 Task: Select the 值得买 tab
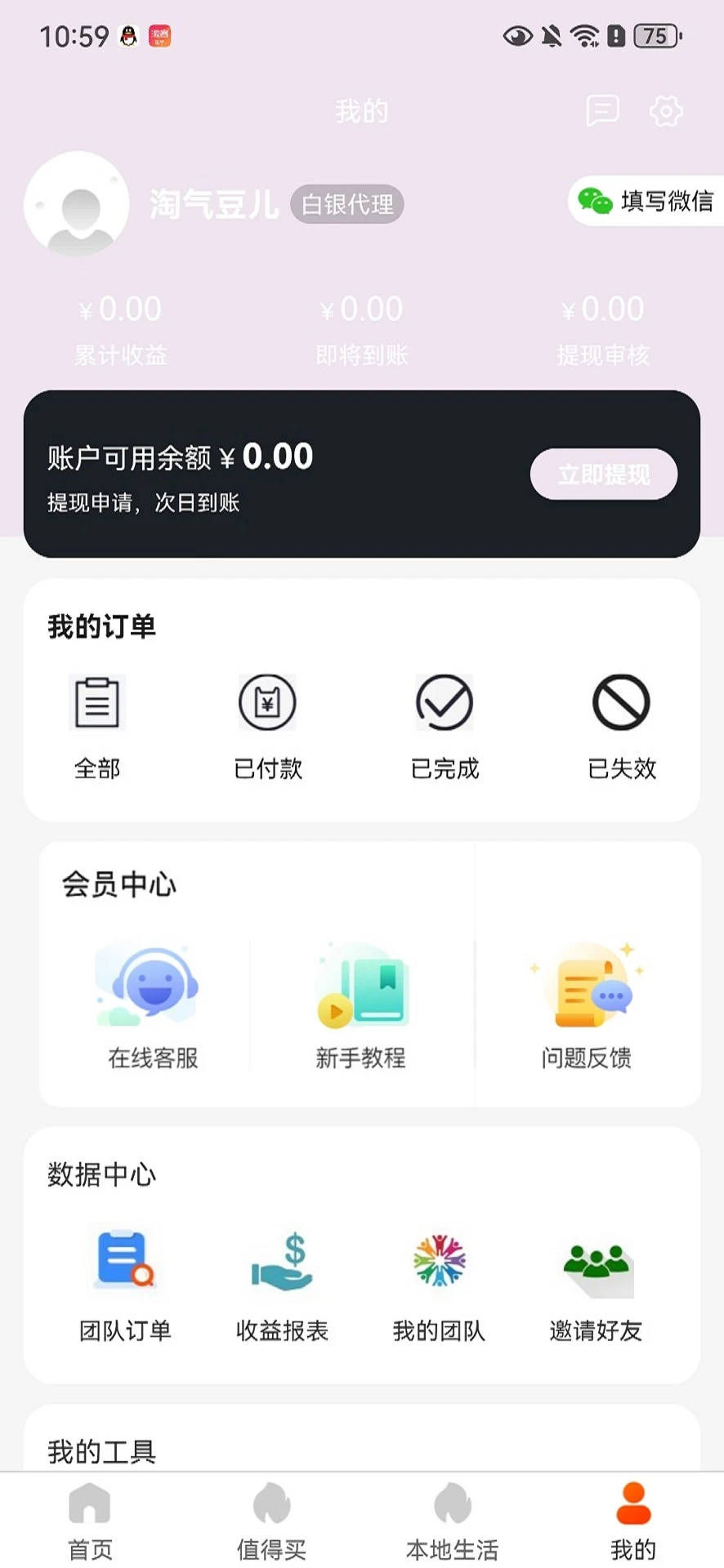271,1519
